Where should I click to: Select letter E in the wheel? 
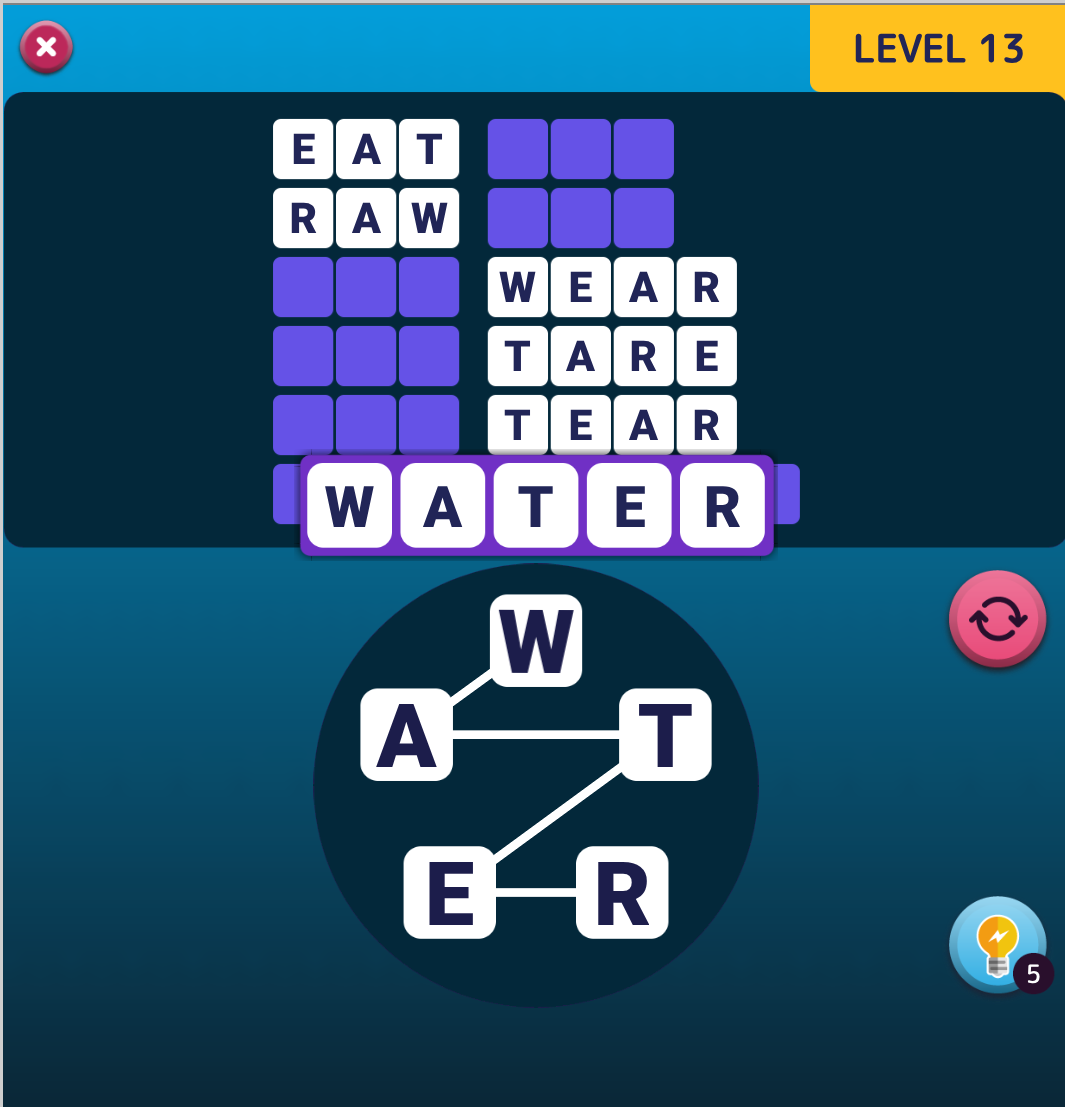click(449, 892)
